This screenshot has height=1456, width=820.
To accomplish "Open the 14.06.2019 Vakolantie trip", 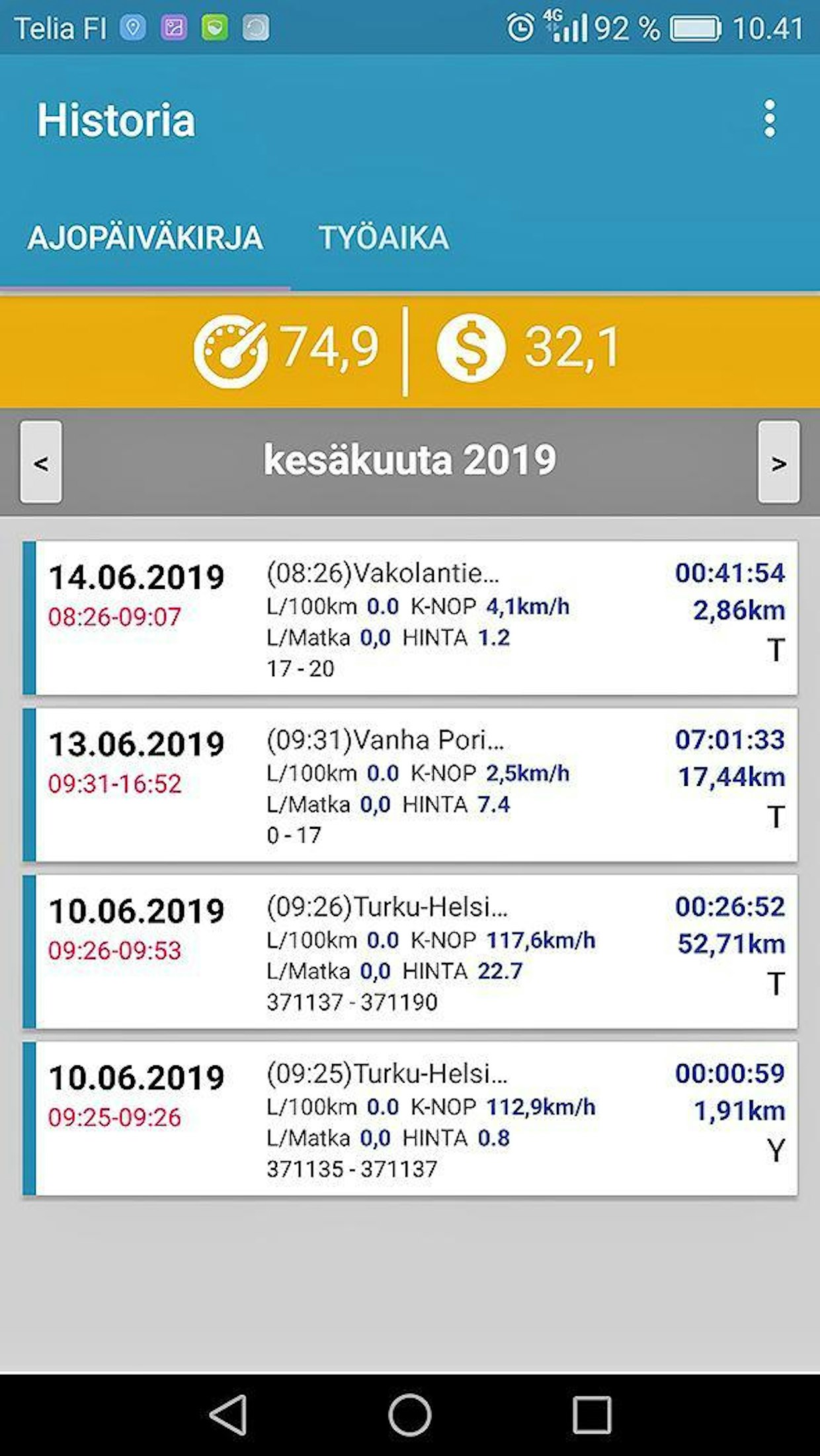I will point(410,618).
